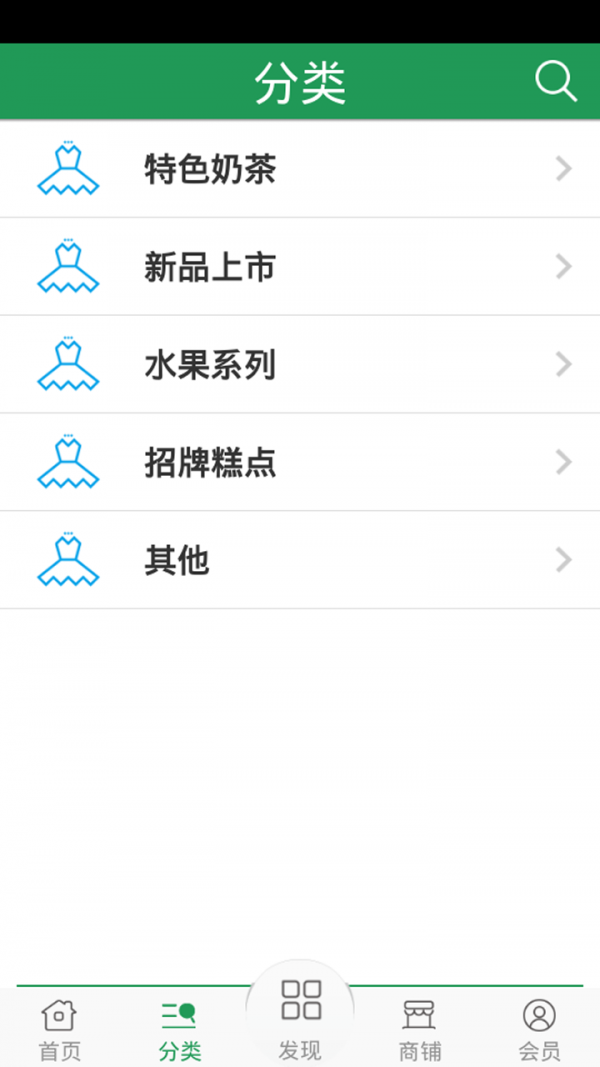Select the 新品上市 category row
Image resolution: width=600 pixels, height=1067 pixels.
click(300, 267)
